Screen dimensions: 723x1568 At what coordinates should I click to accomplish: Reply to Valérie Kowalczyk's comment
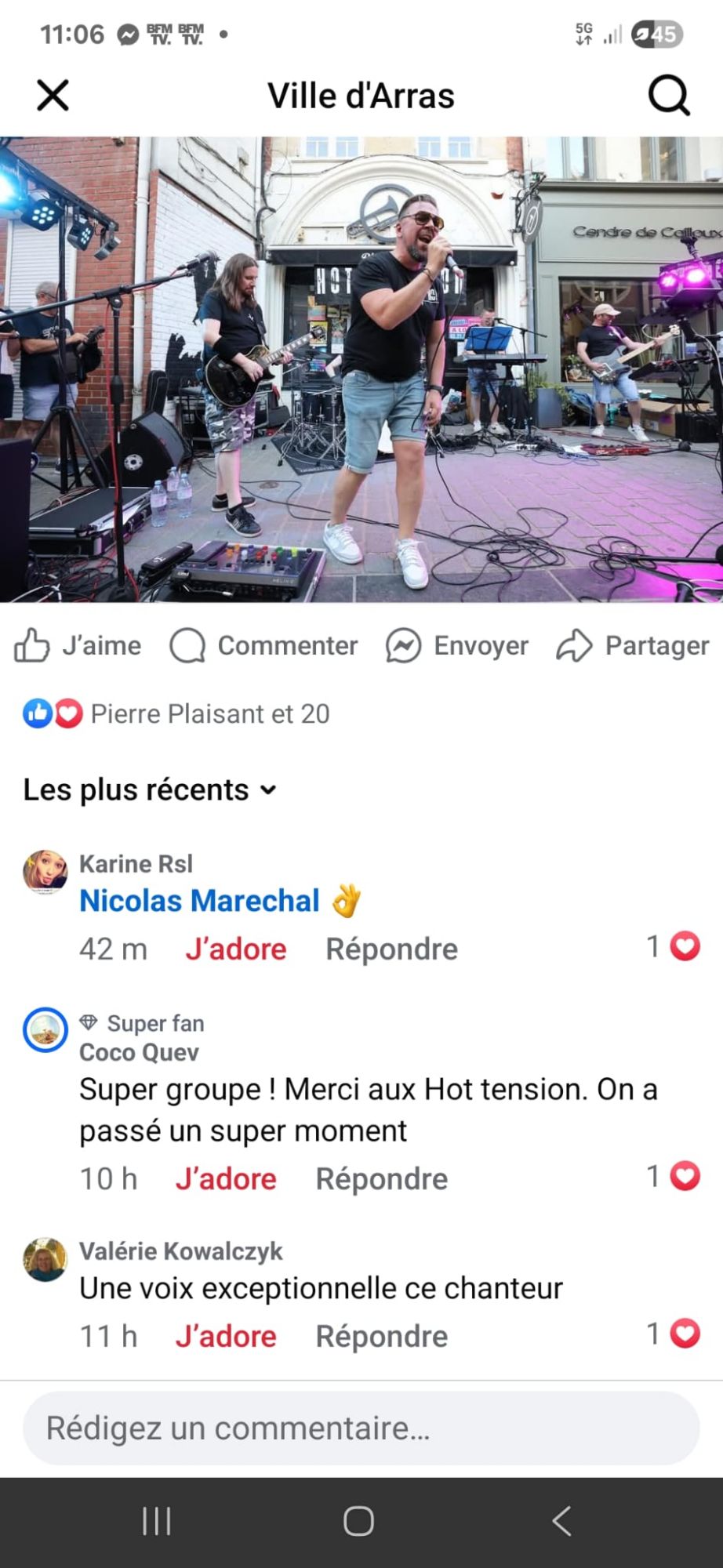point(381,1336)
